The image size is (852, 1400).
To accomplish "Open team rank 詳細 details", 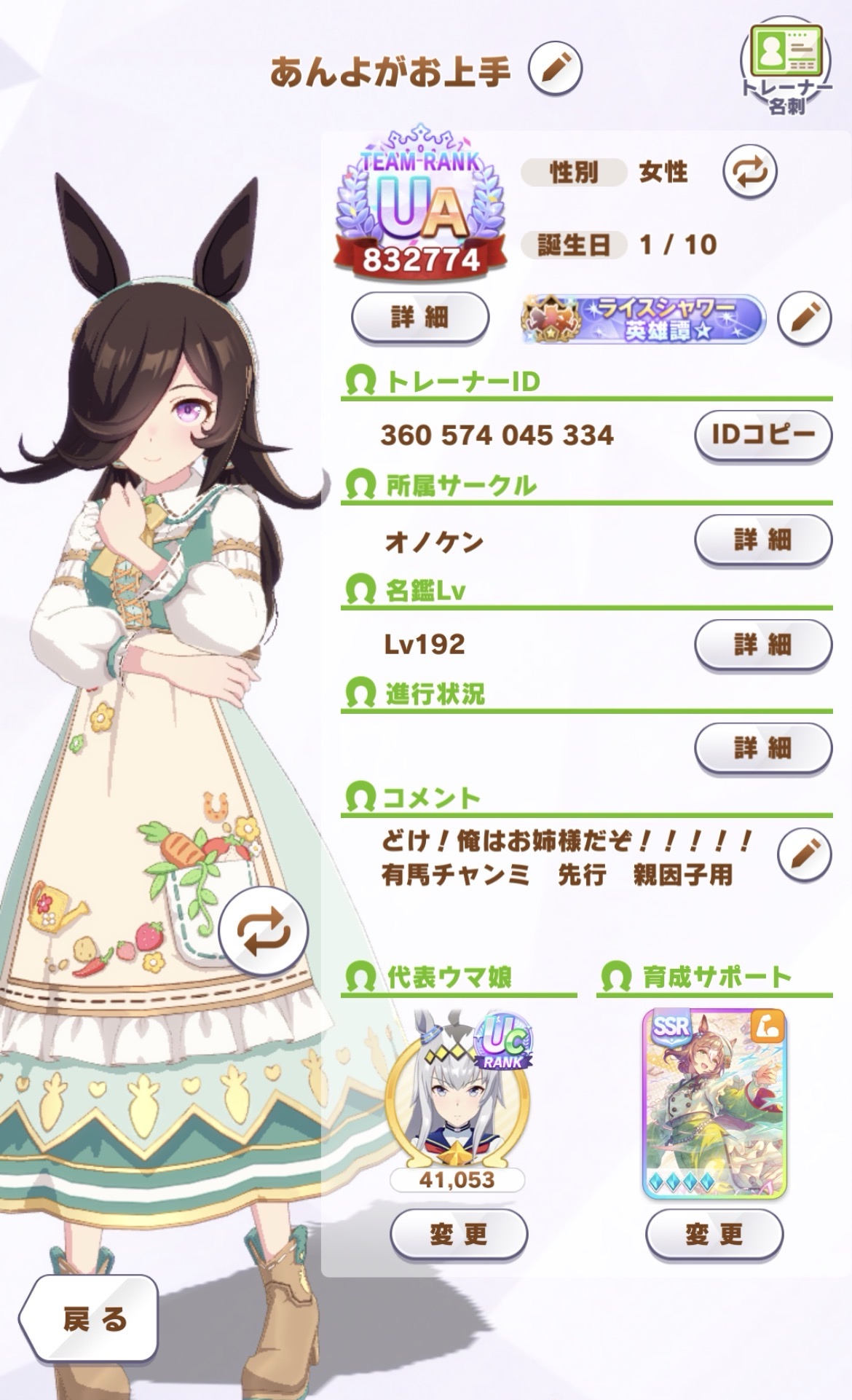I will coord(419,318).
